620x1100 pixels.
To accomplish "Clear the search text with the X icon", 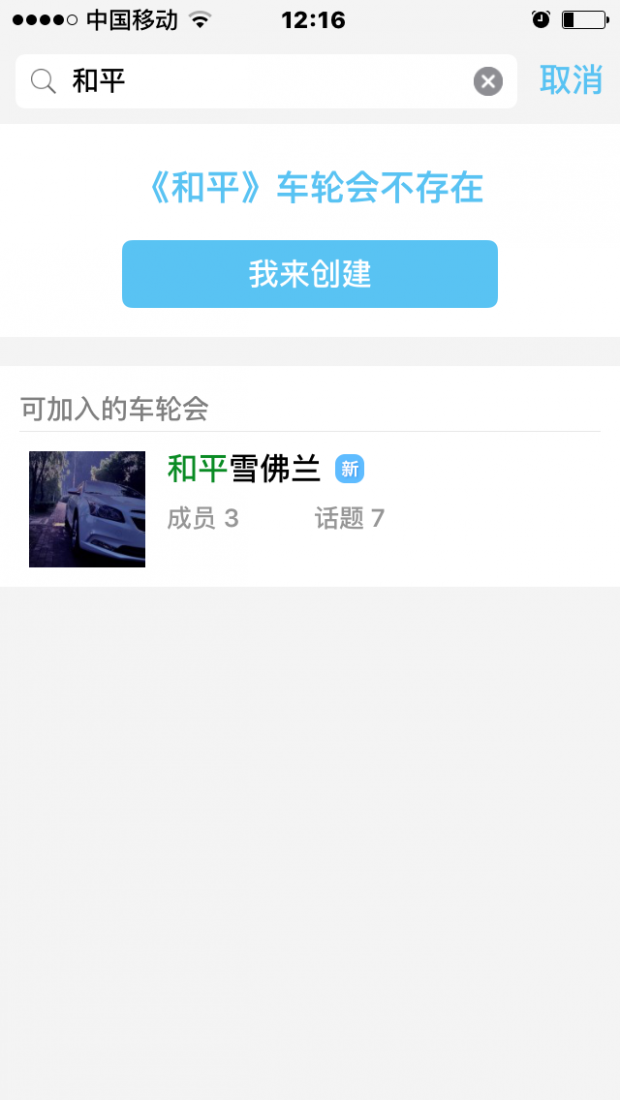I will click(488, 81).
